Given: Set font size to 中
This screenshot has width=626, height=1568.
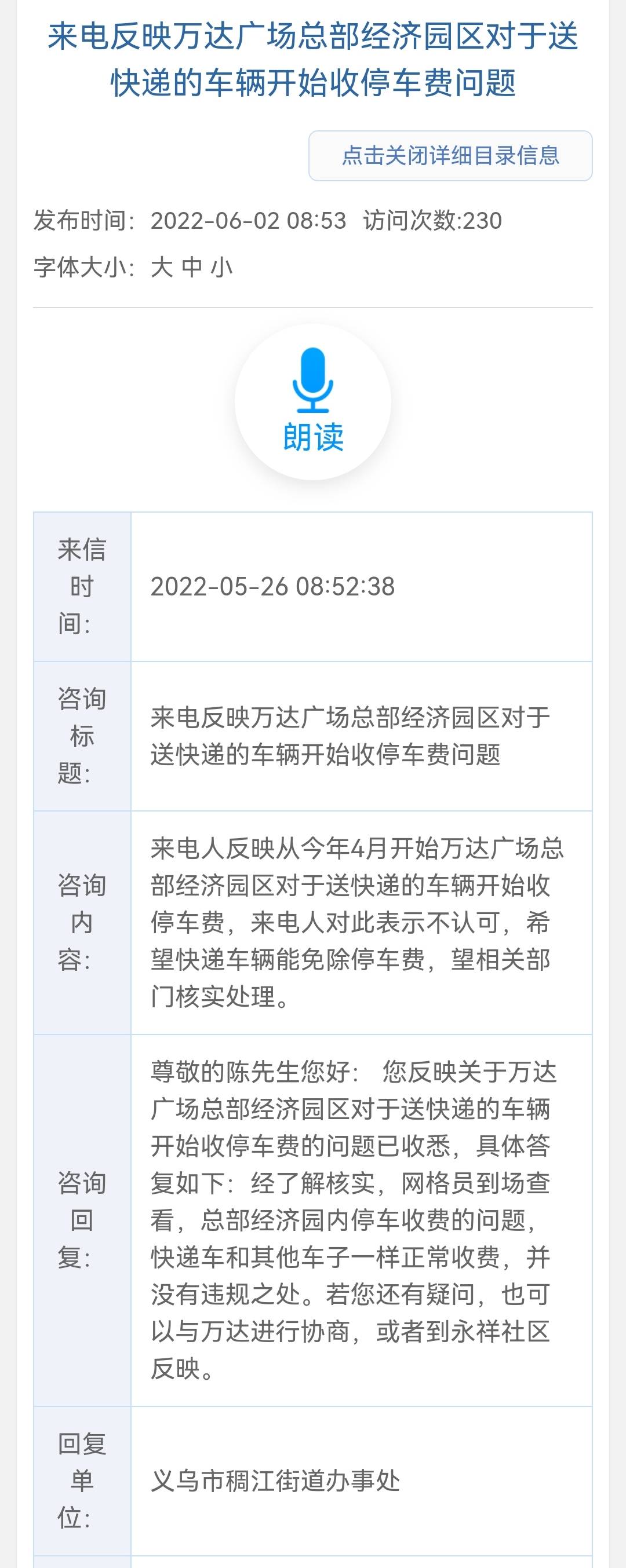Looking at the screenshot, I should click(x=192, y=267).
